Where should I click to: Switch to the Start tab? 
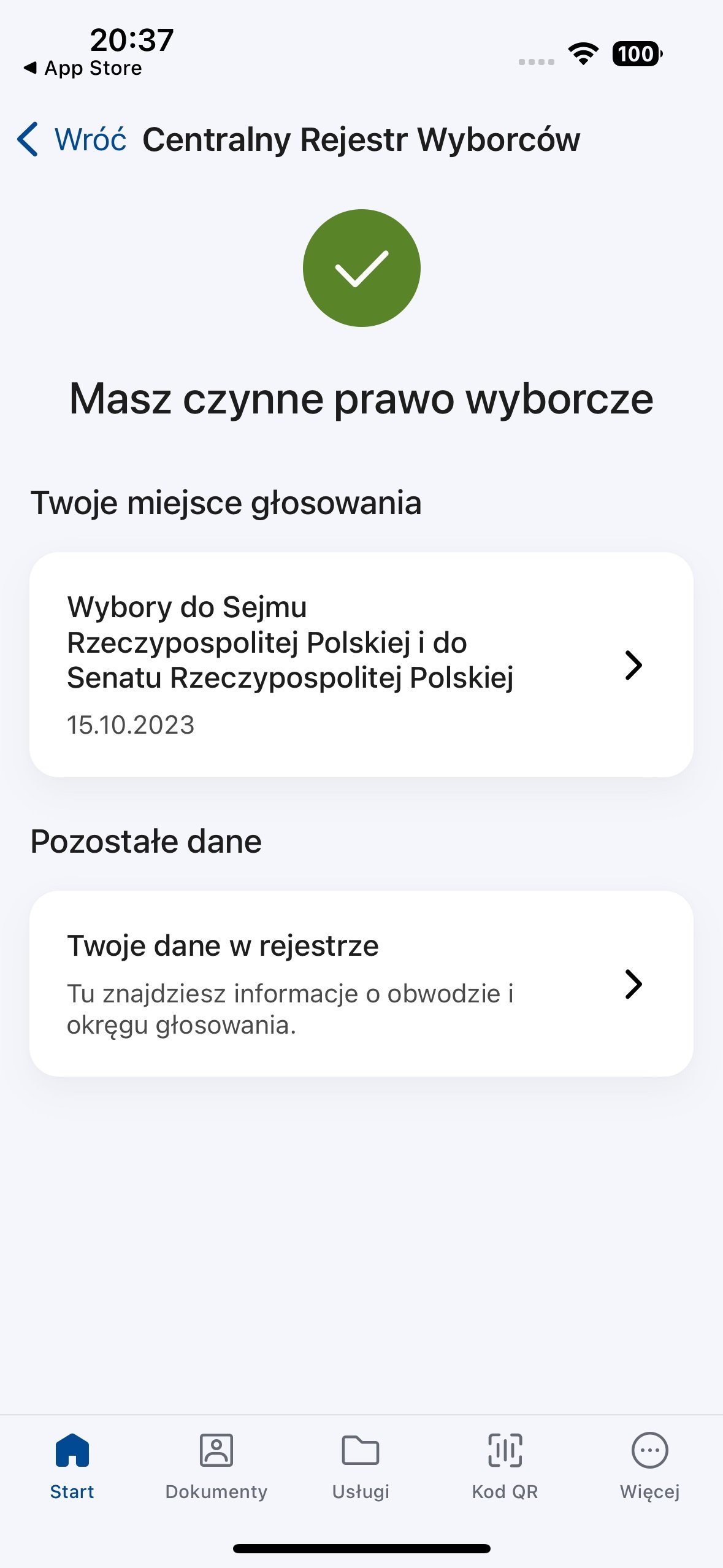72,1466
